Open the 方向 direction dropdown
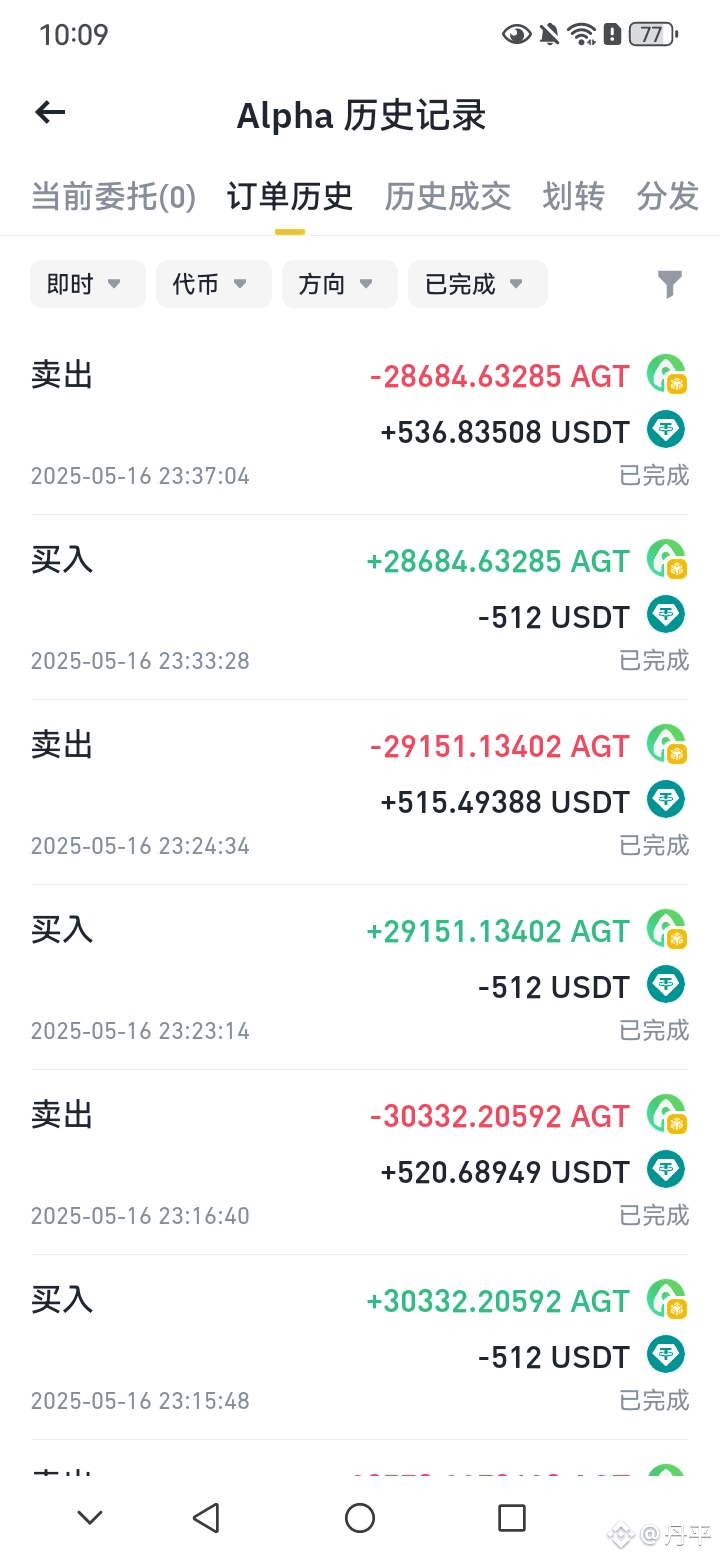The height and width of the screenshot is (1560, 720). tap(340, 284)
